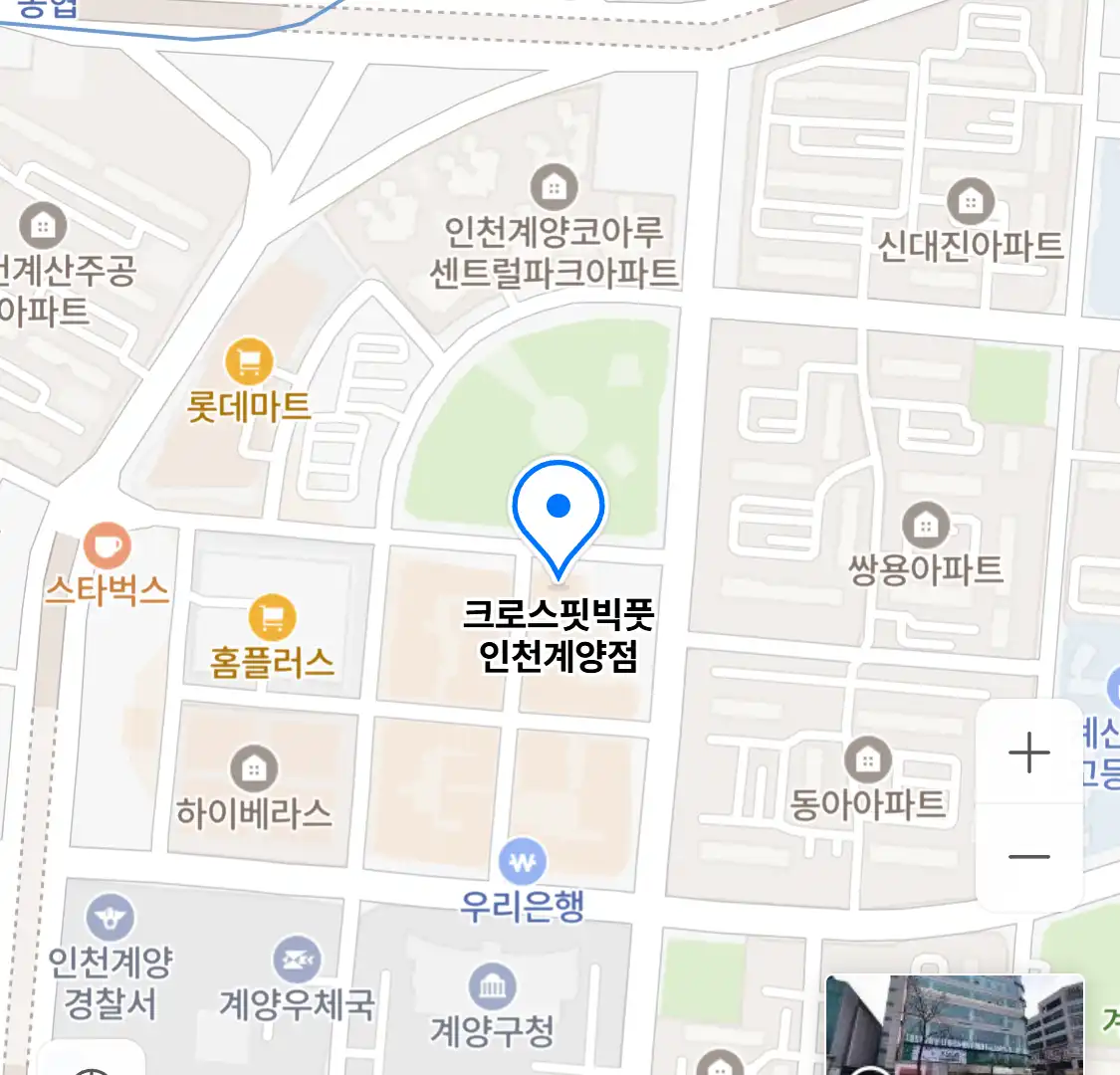
Task: Select the 계양구청 marker
Action: click(492, 986)
